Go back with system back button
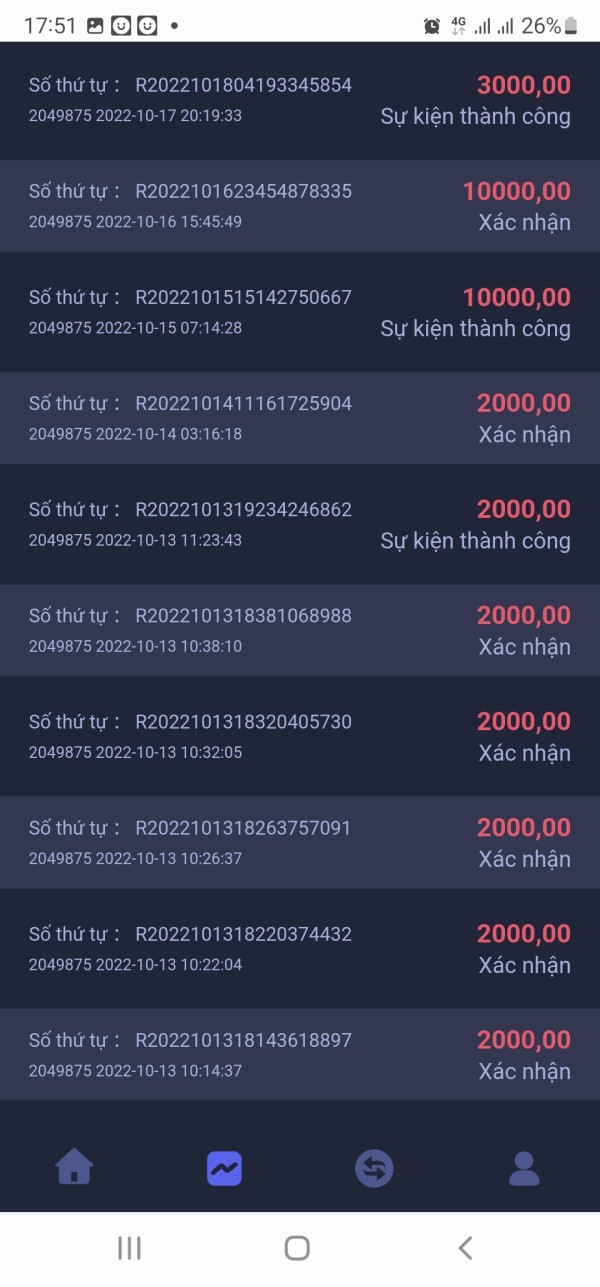Screen dimensions: 600x1287 [x=465, y=1247]
